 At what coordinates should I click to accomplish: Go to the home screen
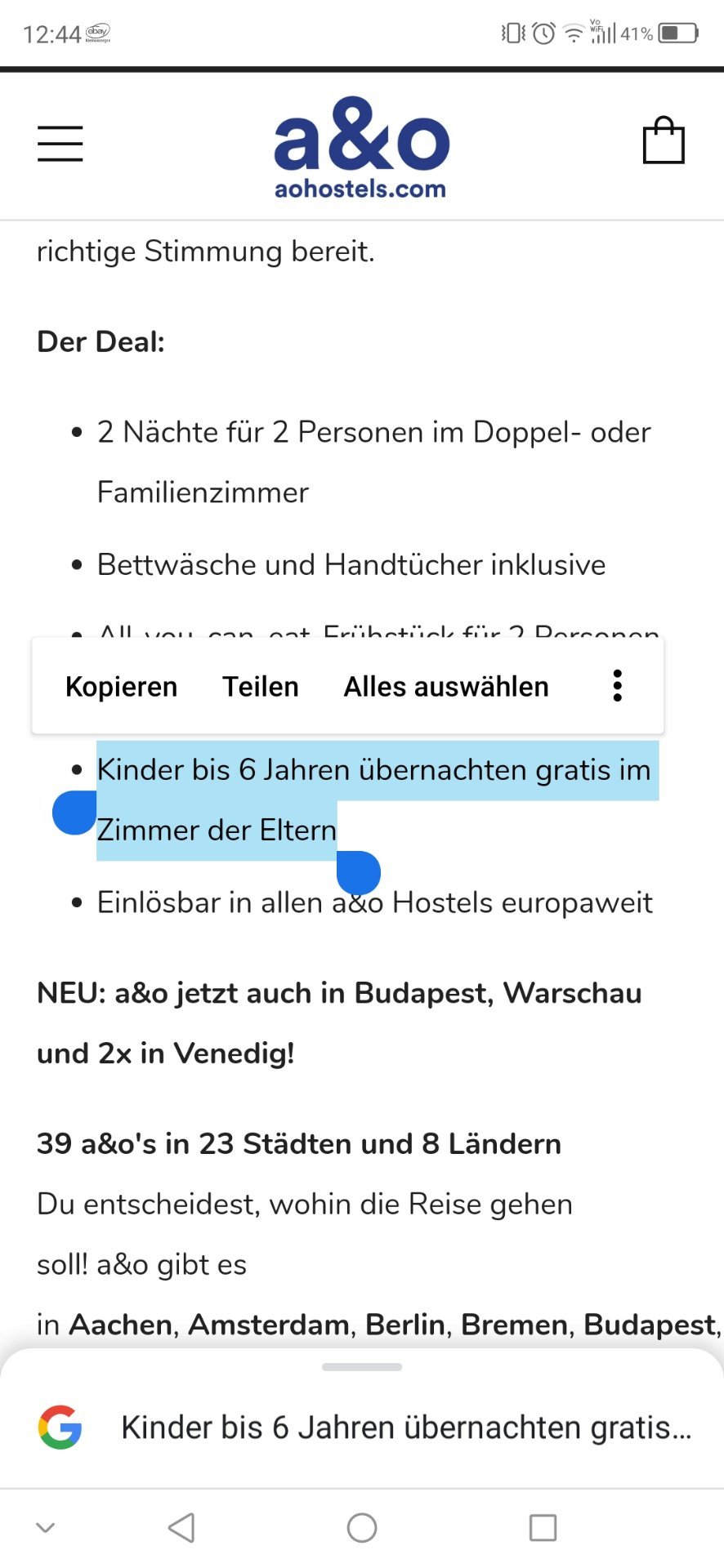pos(362,1527)
